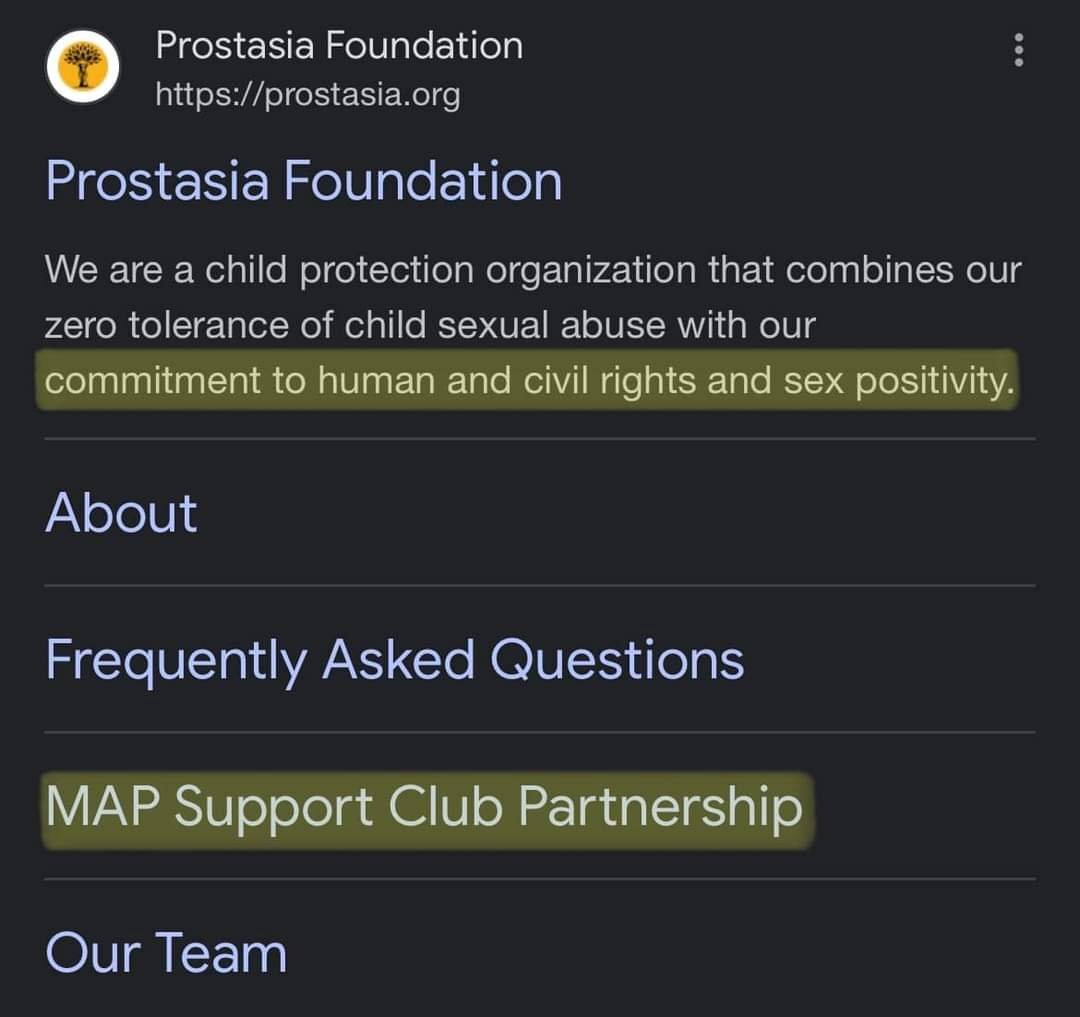Tap the prostasia.org site URL header
Viewport: 1080px width, 1017px height.
point(307,95)
